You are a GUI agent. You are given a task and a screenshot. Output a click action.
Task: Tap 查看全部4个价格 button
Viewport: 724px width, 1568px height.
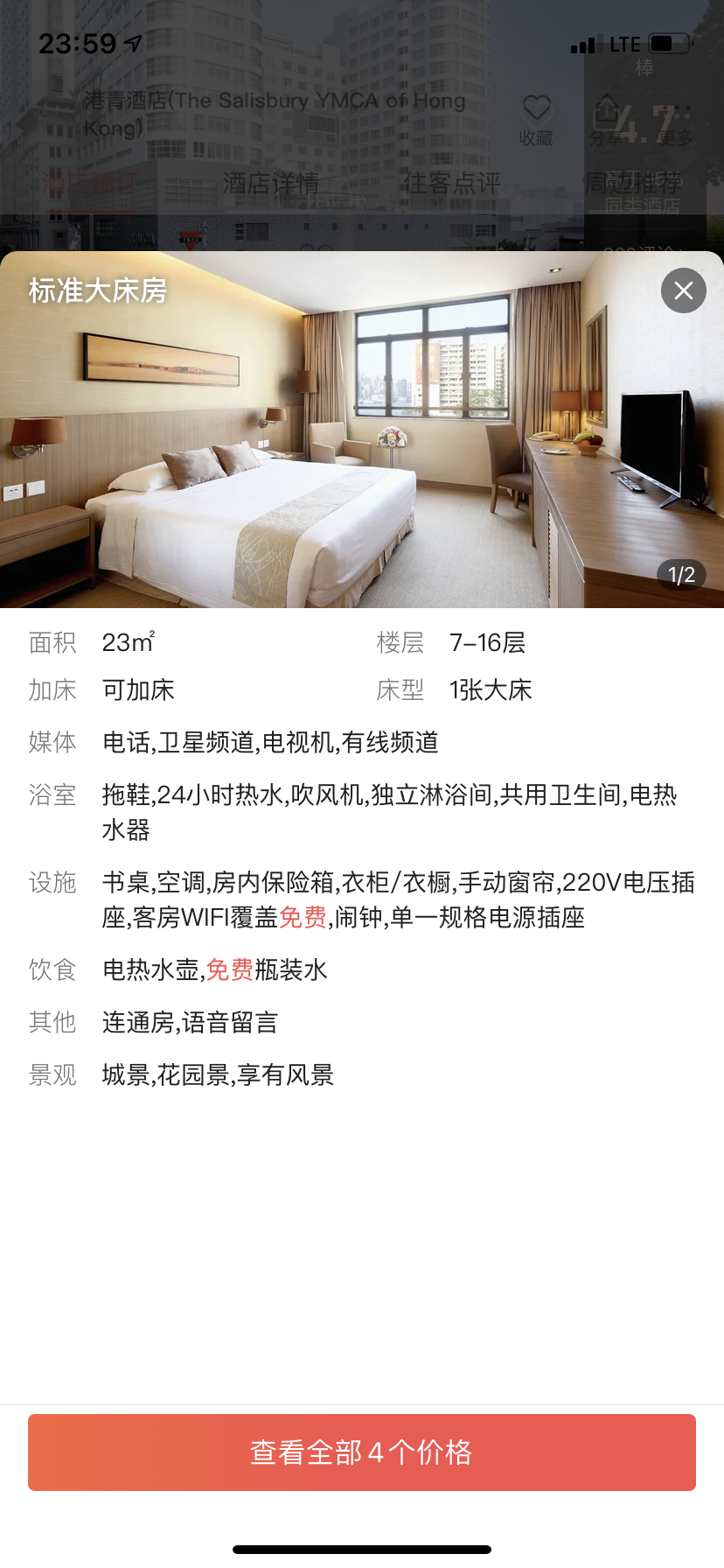coord(362,1452)
